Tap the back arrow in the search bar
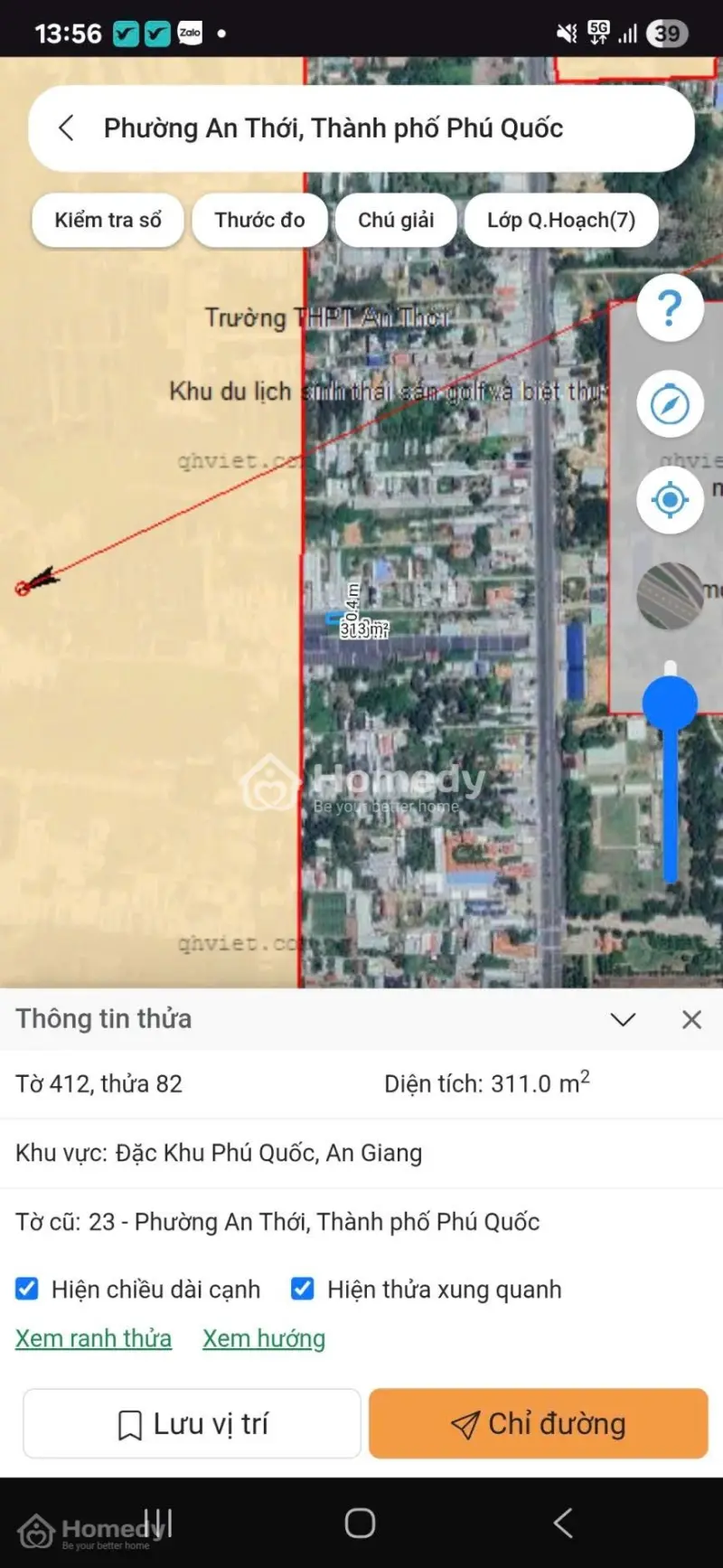The height and width of the screenshot is (1568, 723). coord(66,128)
